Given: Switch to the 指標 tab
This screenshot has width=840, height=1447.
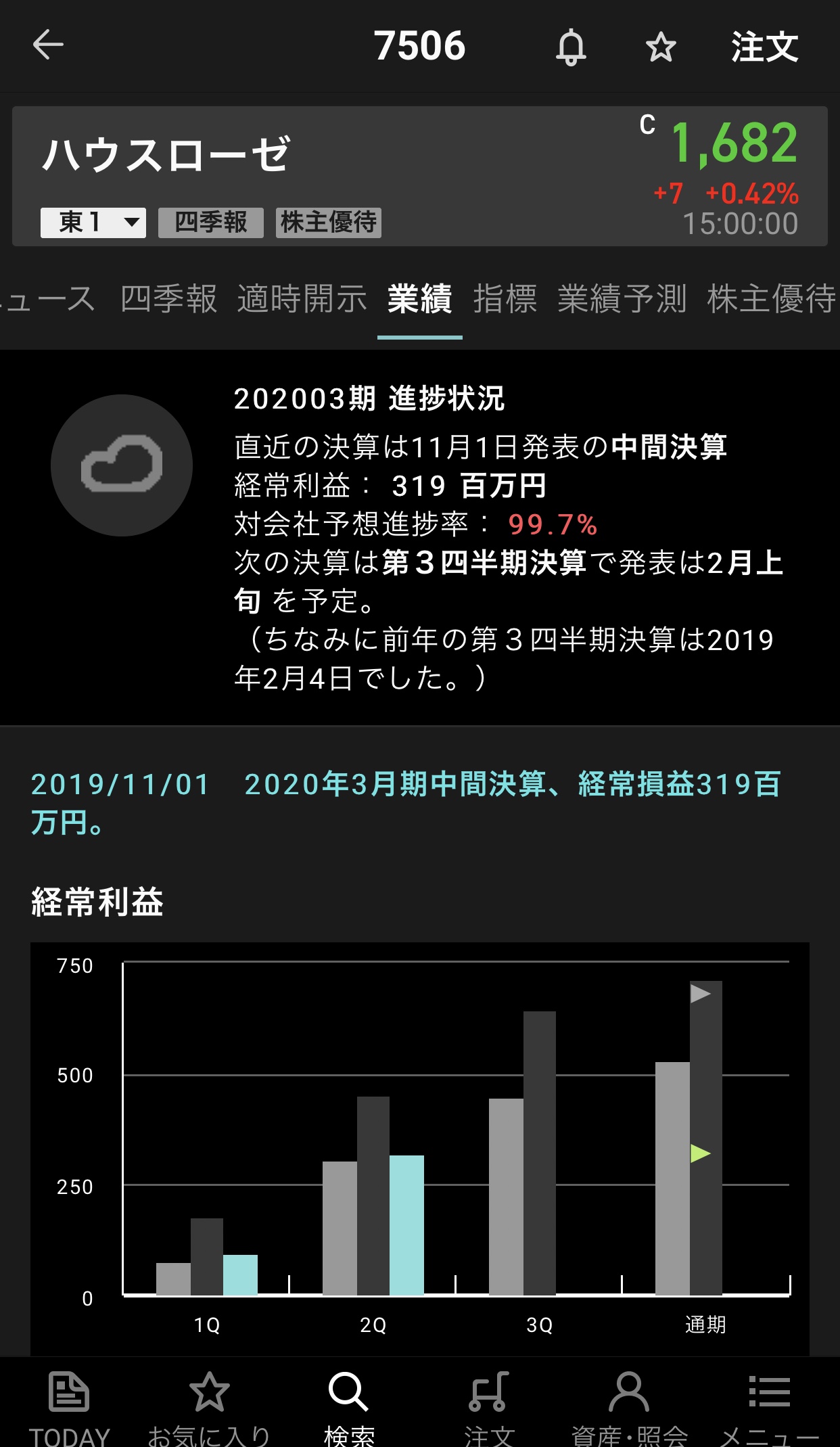Looking at the screenshot, I should 505,298.
